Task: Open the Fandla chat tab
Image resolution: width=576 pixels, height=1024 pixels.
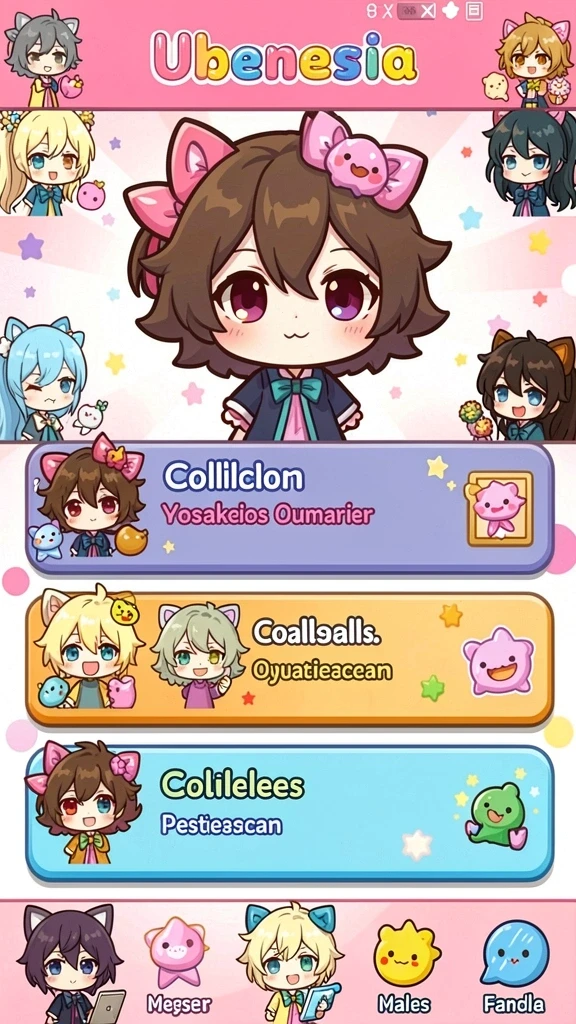Action: click(514, 968)
